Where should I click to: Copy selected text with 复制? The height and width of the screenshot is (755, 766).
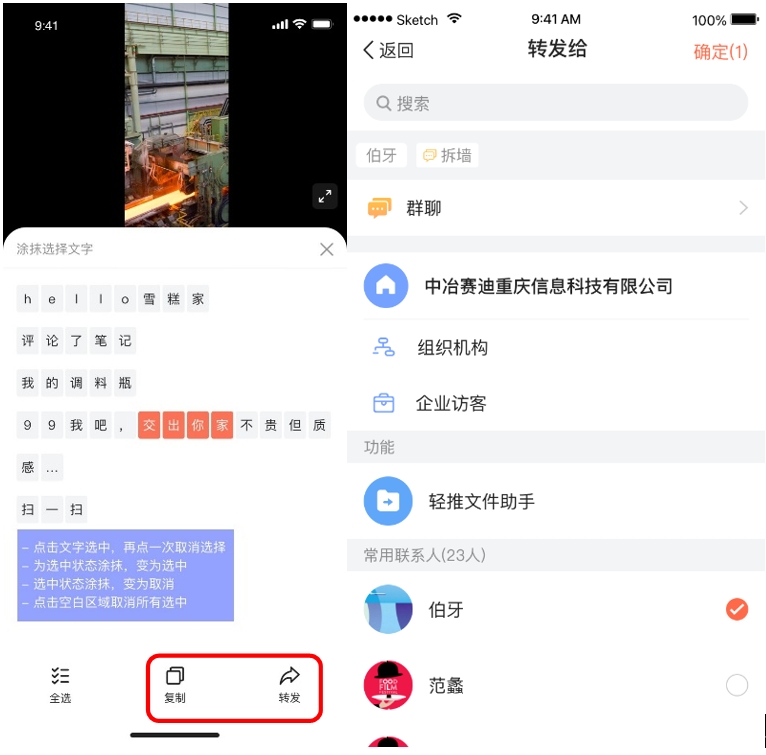[175, 685]
